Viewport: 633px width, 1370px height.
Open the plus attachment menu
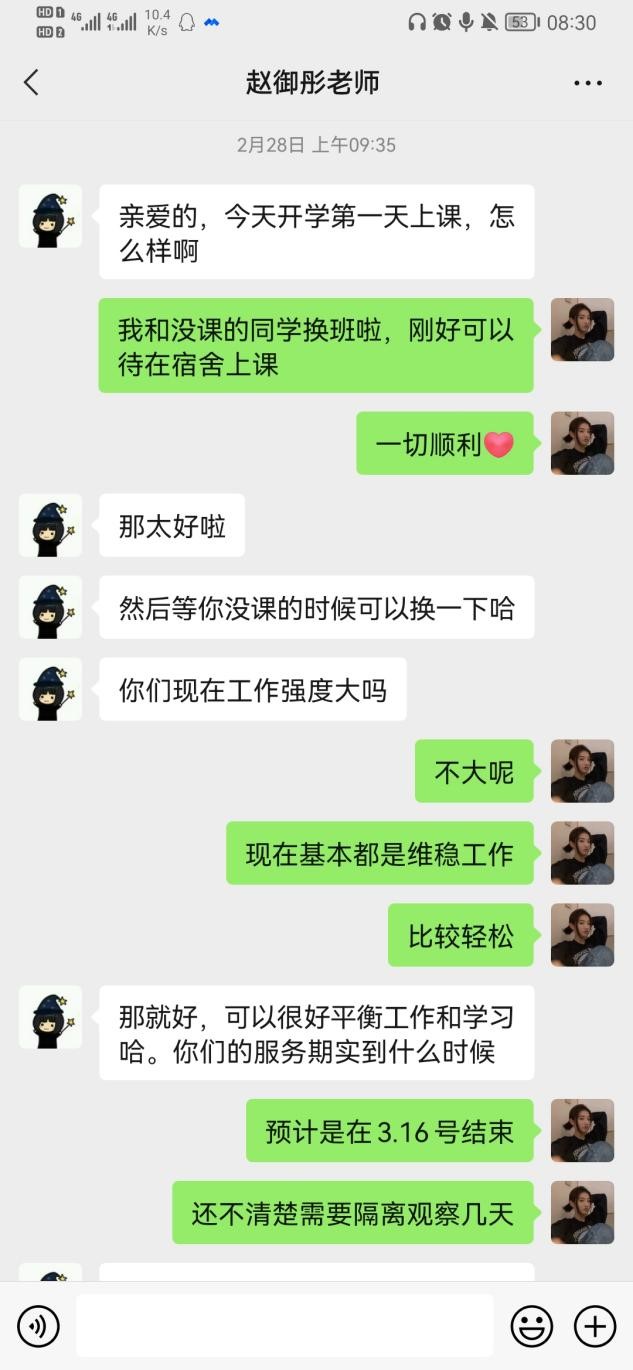click(594, 1326)
